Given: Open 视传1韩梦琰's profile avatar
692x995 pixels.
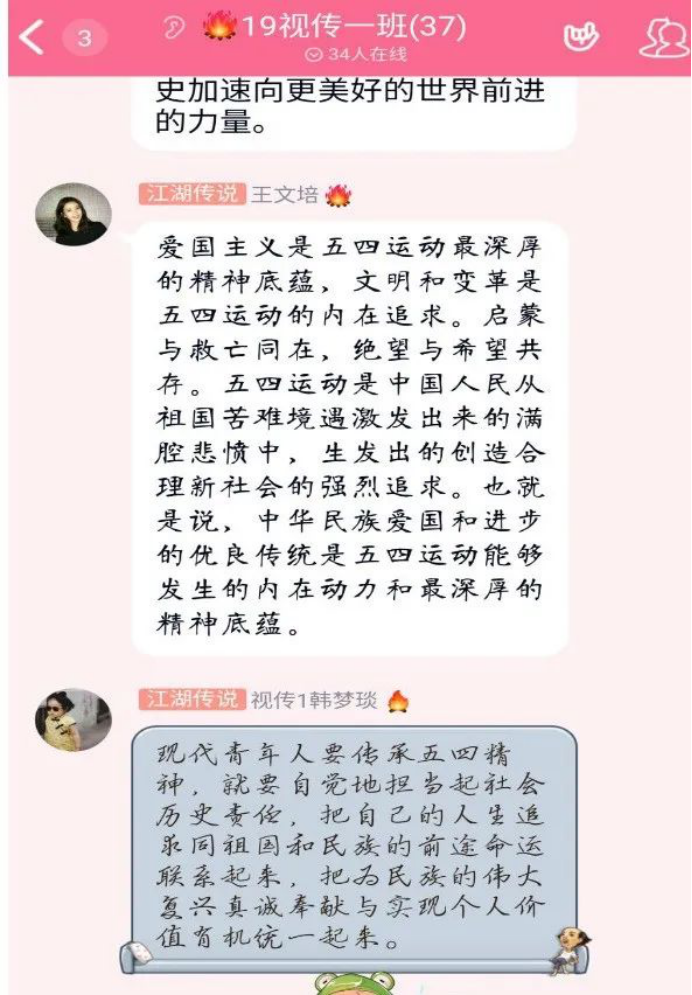Looking at the screenshot, I should [73, 718].
